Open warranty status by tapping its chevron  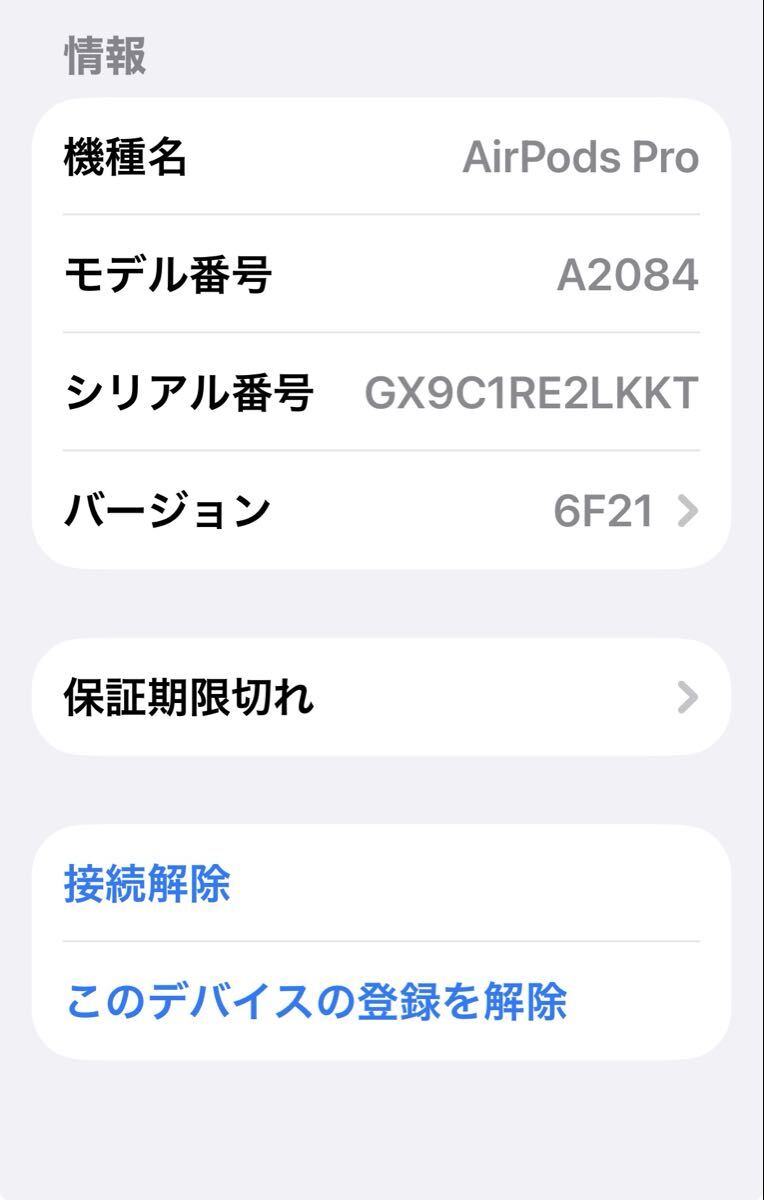click(x=685, y=695)
